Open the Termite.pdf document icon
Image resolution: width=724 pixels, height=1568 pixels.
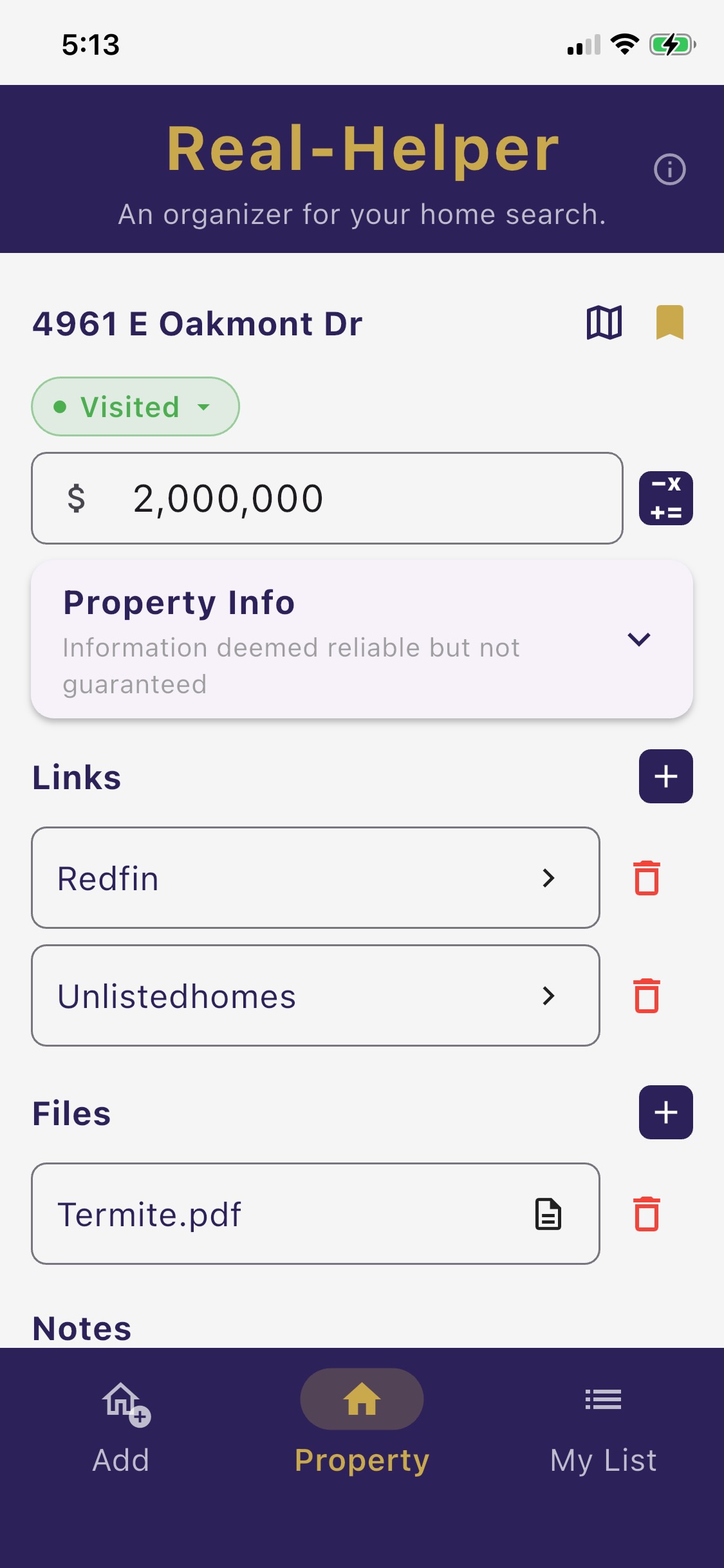click(x=548, y=1214)
